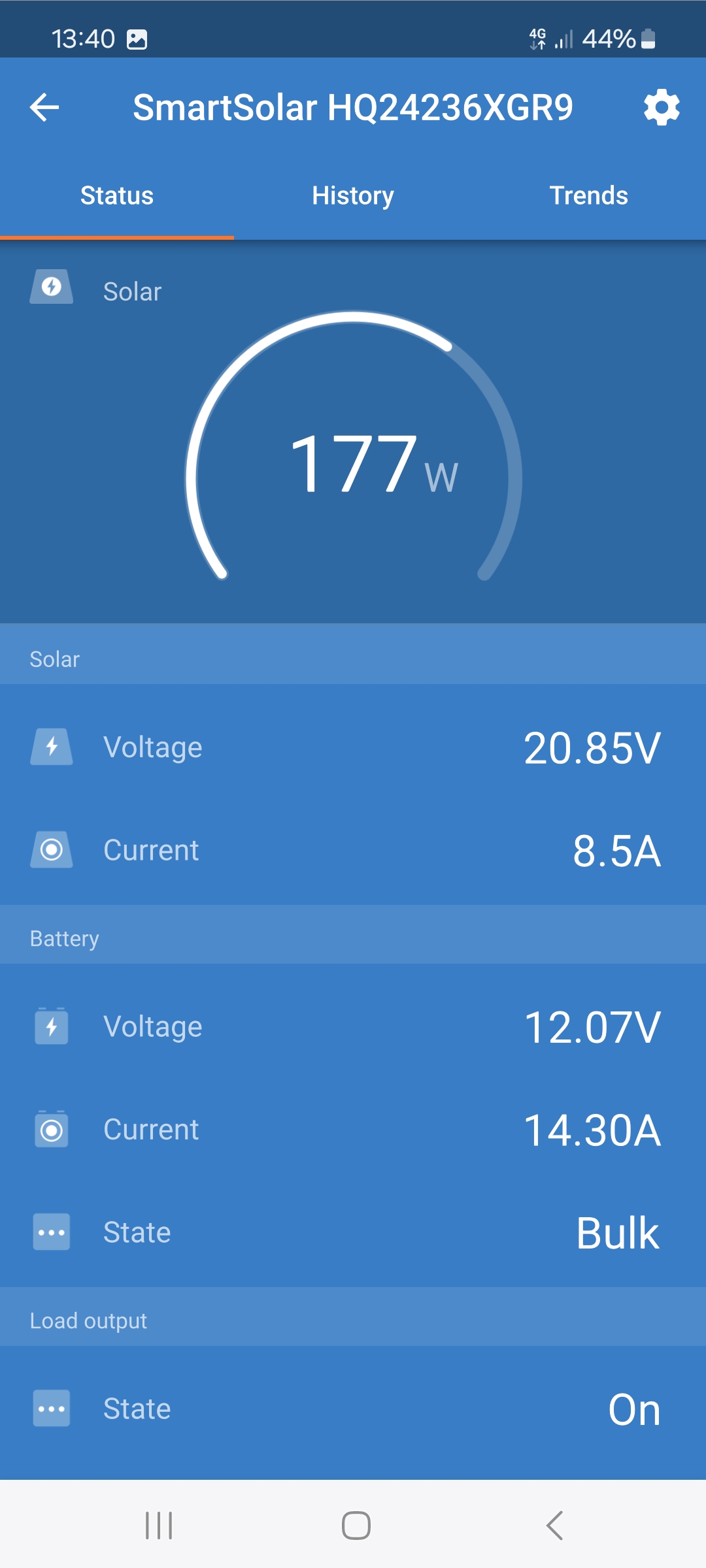Screen dimensions: 706x1568
Task: Tap the system home button
Action: [356, 1526]
